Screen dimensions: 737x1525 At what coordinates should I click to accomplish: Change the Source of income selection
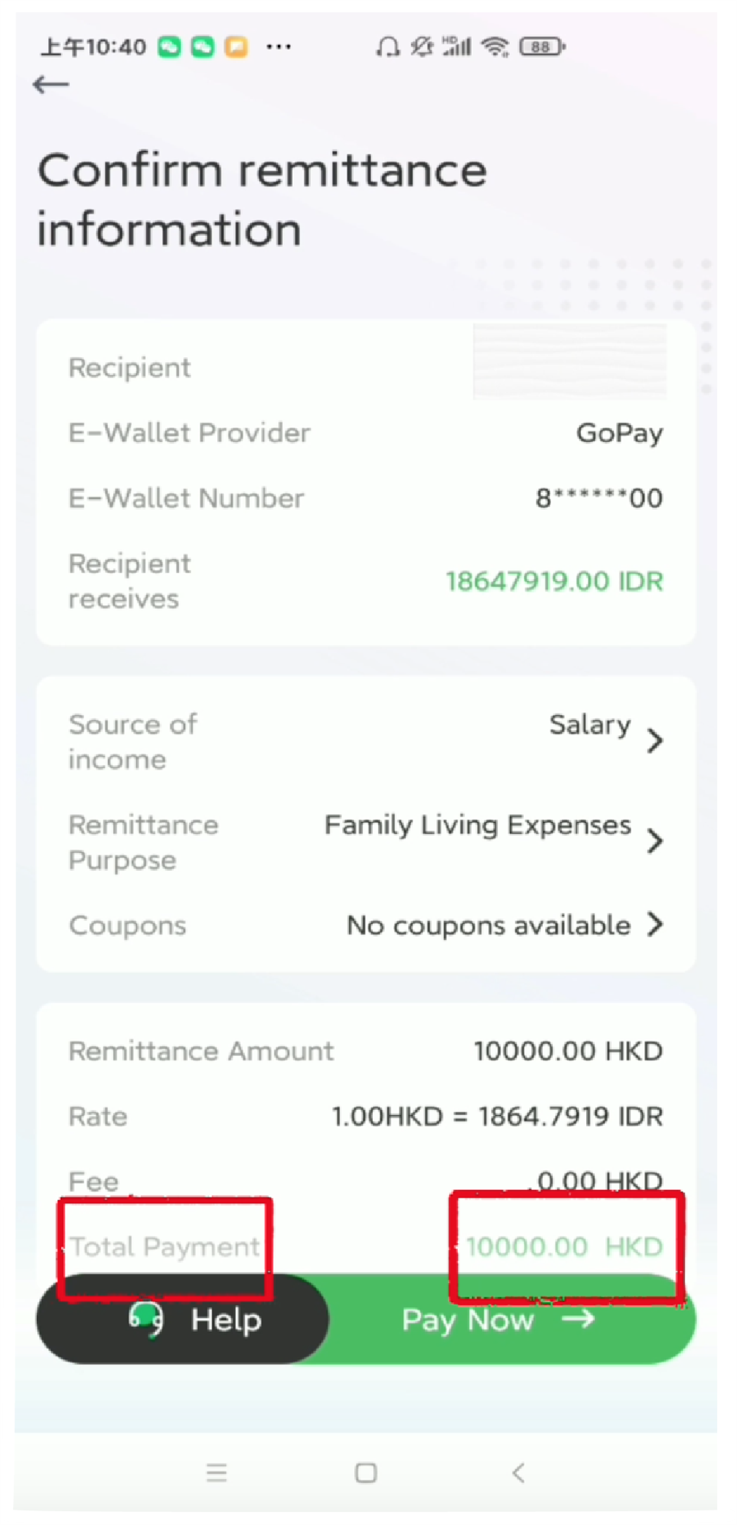pyautogui.click(x=366, y=741)
